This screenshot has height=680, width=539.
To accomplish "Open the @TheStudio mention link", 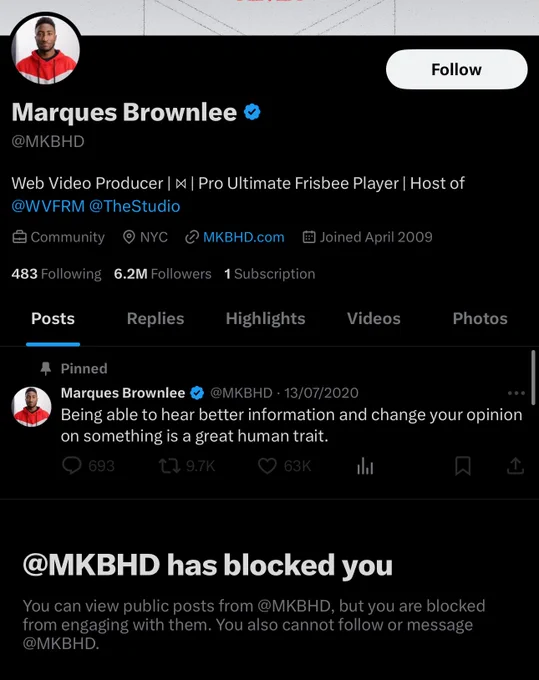I will pos(134,206).
